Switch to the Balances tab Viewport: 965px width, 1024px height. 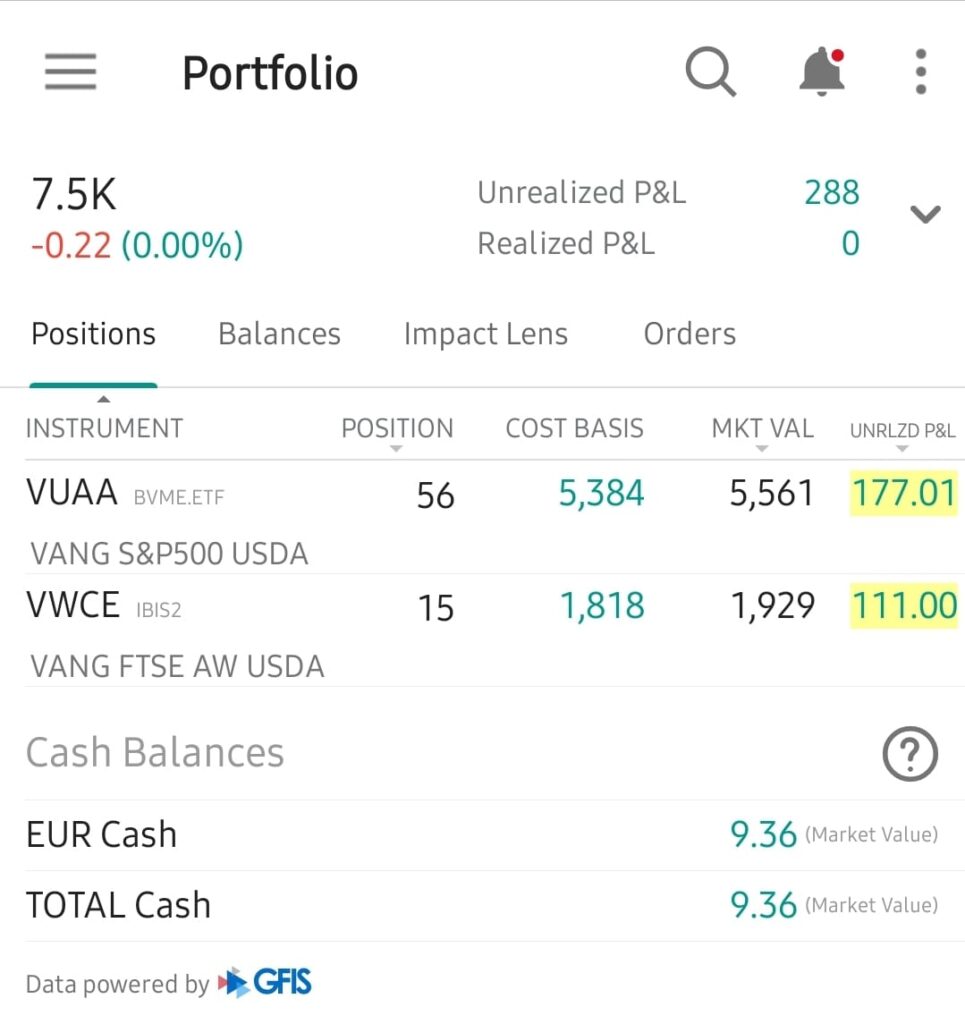coord(279,334)
